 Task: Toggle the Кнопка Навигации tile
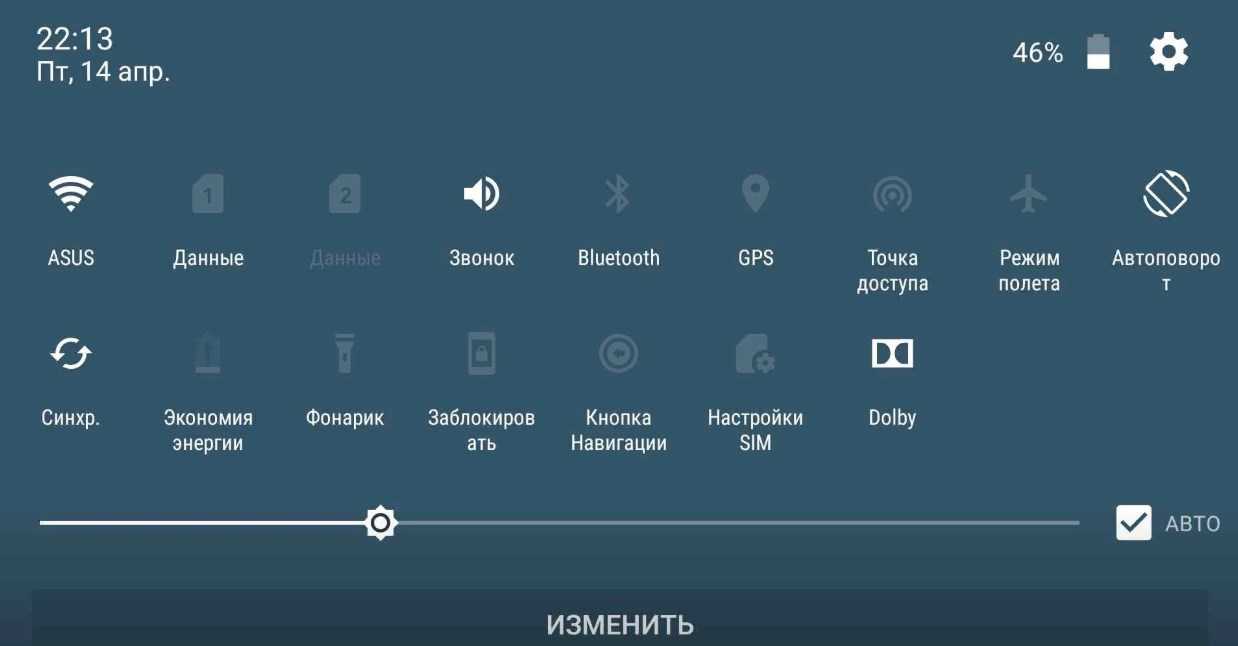[618, 354]
